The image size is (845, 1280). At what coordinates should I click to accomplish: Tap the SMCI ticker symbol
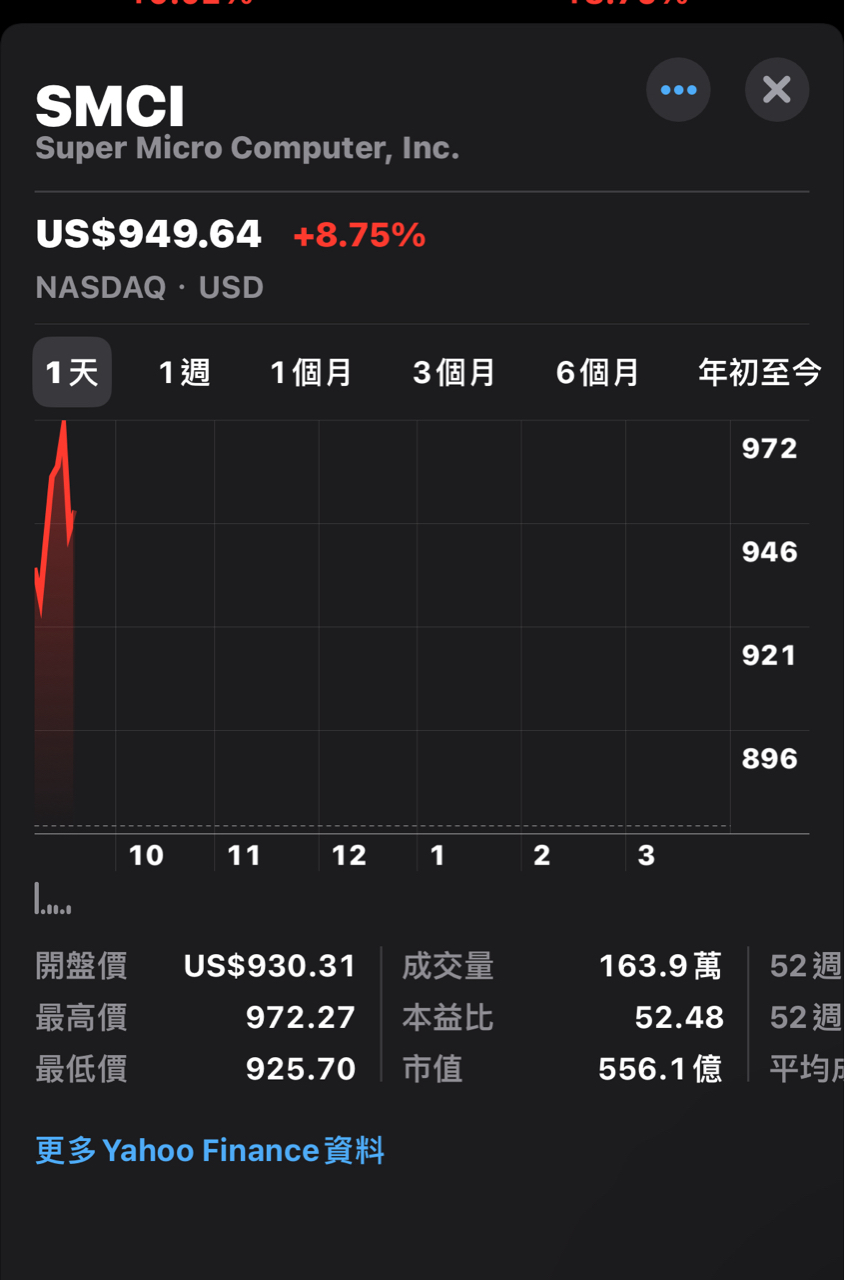click(x=109, y=105)
